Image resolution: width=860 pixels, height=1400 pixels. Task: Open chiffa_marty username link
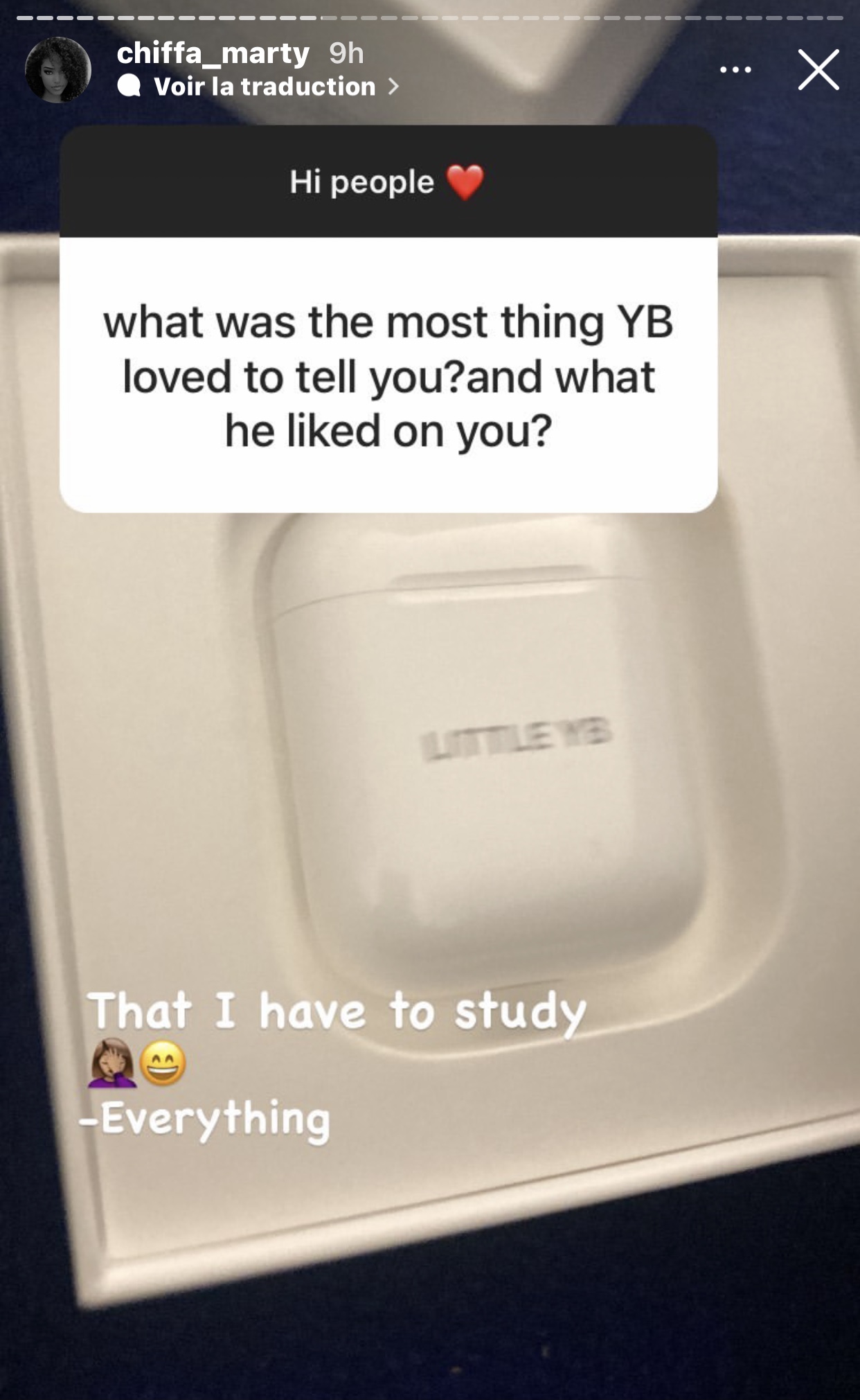213,53
